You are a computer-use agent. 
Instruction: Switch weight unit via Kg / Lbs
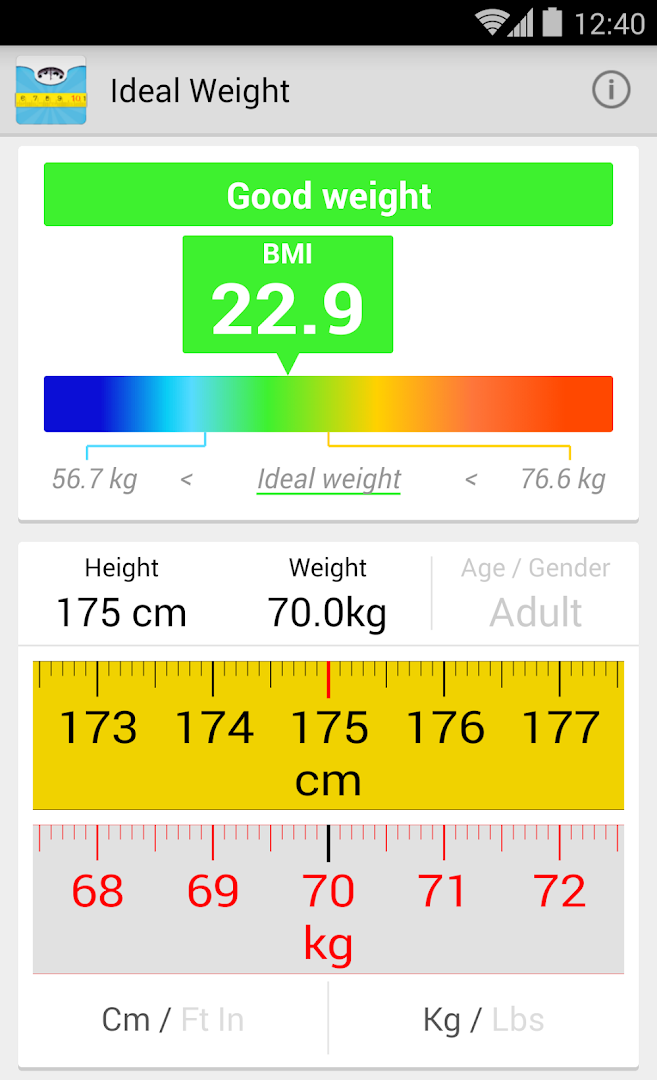click(x=484, y=1020)
